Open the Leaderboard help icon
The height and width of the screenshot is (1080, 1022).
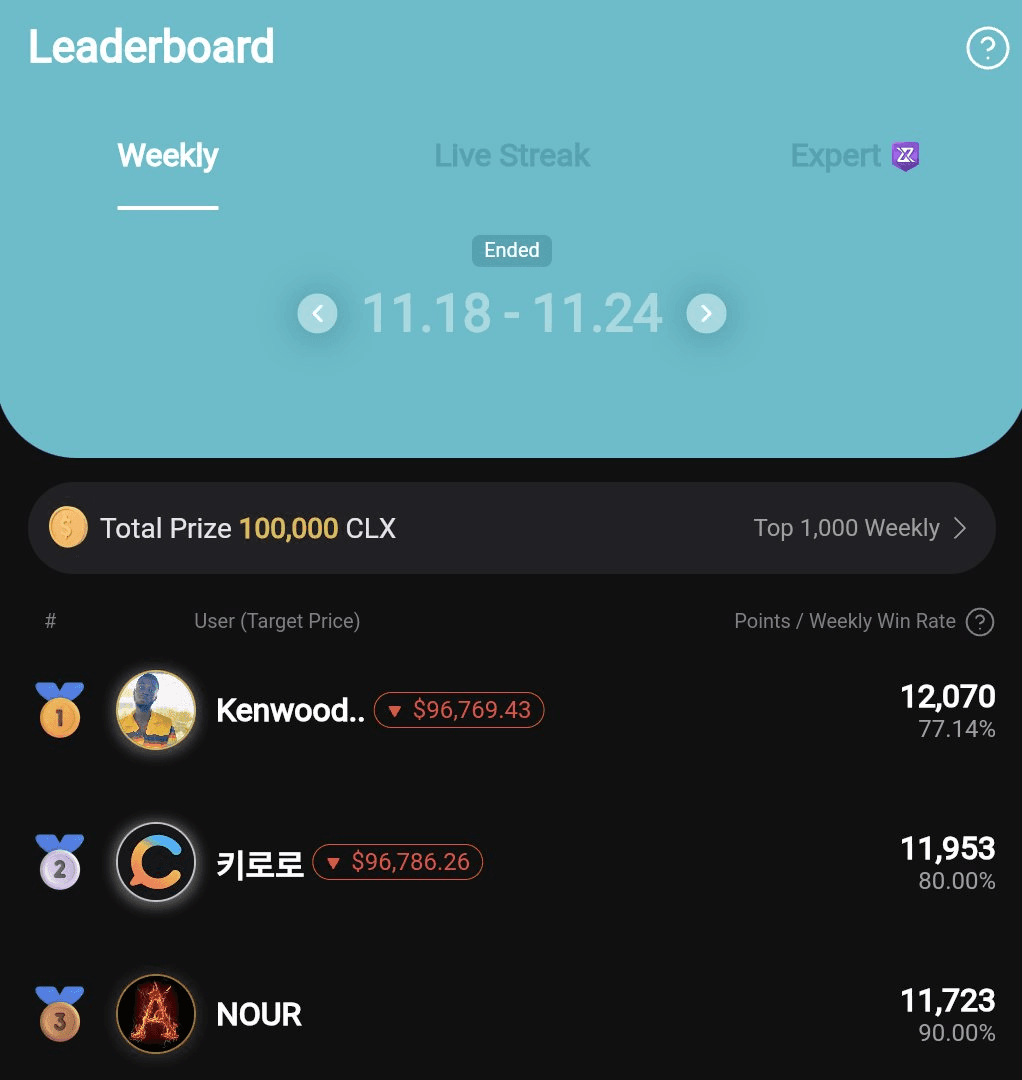(x=987, y=48)
